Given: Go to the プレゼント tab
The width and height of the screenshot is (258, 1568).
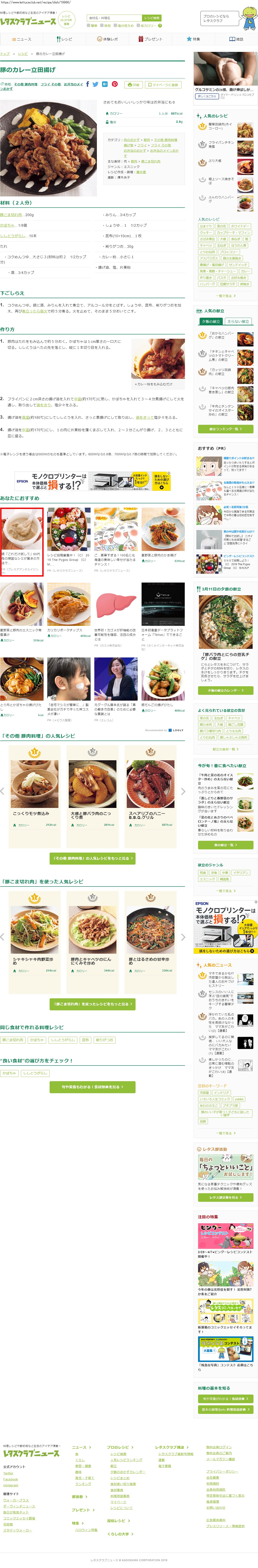Looking at the screenshot, I should [150, 39].
